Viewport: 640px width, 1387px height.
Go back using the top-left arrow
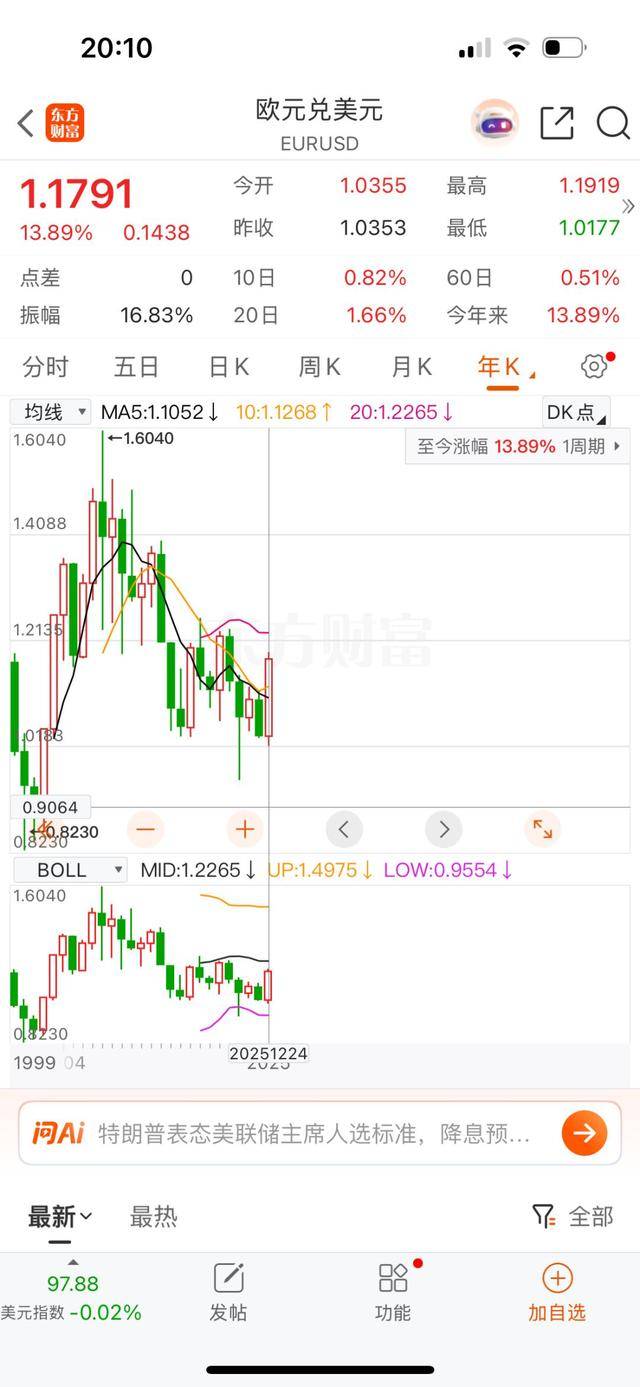coord(26,123)
